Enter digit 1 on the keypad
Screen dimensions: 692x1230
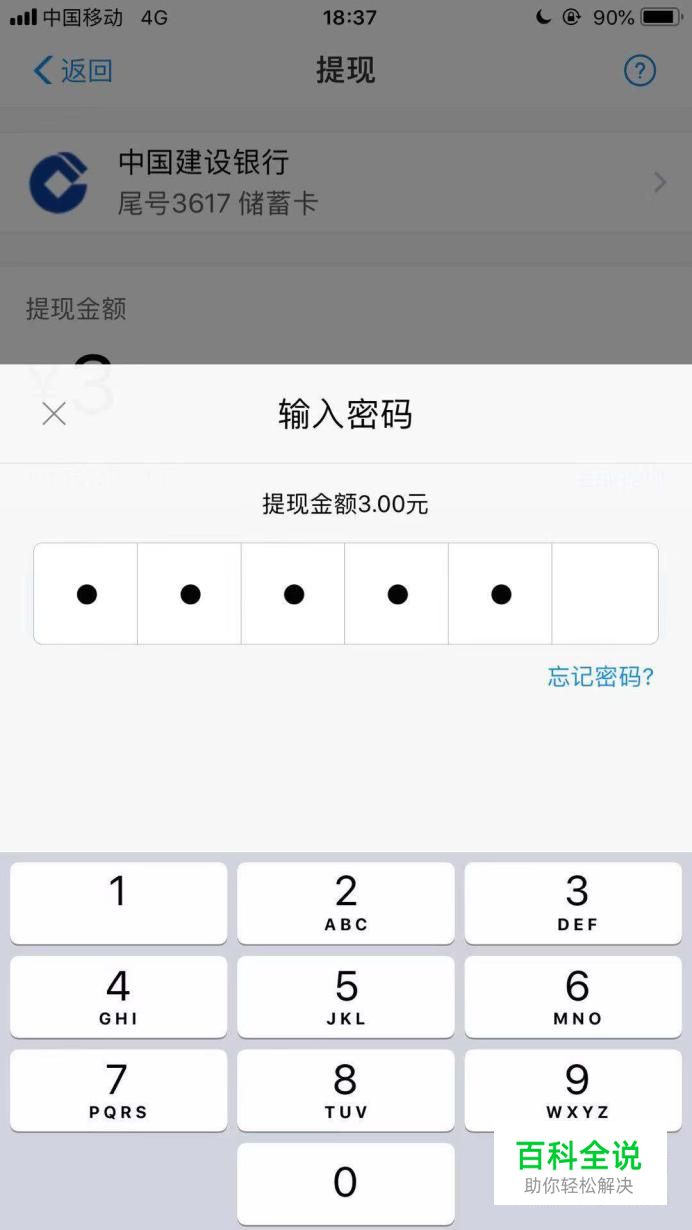(118, 903)
